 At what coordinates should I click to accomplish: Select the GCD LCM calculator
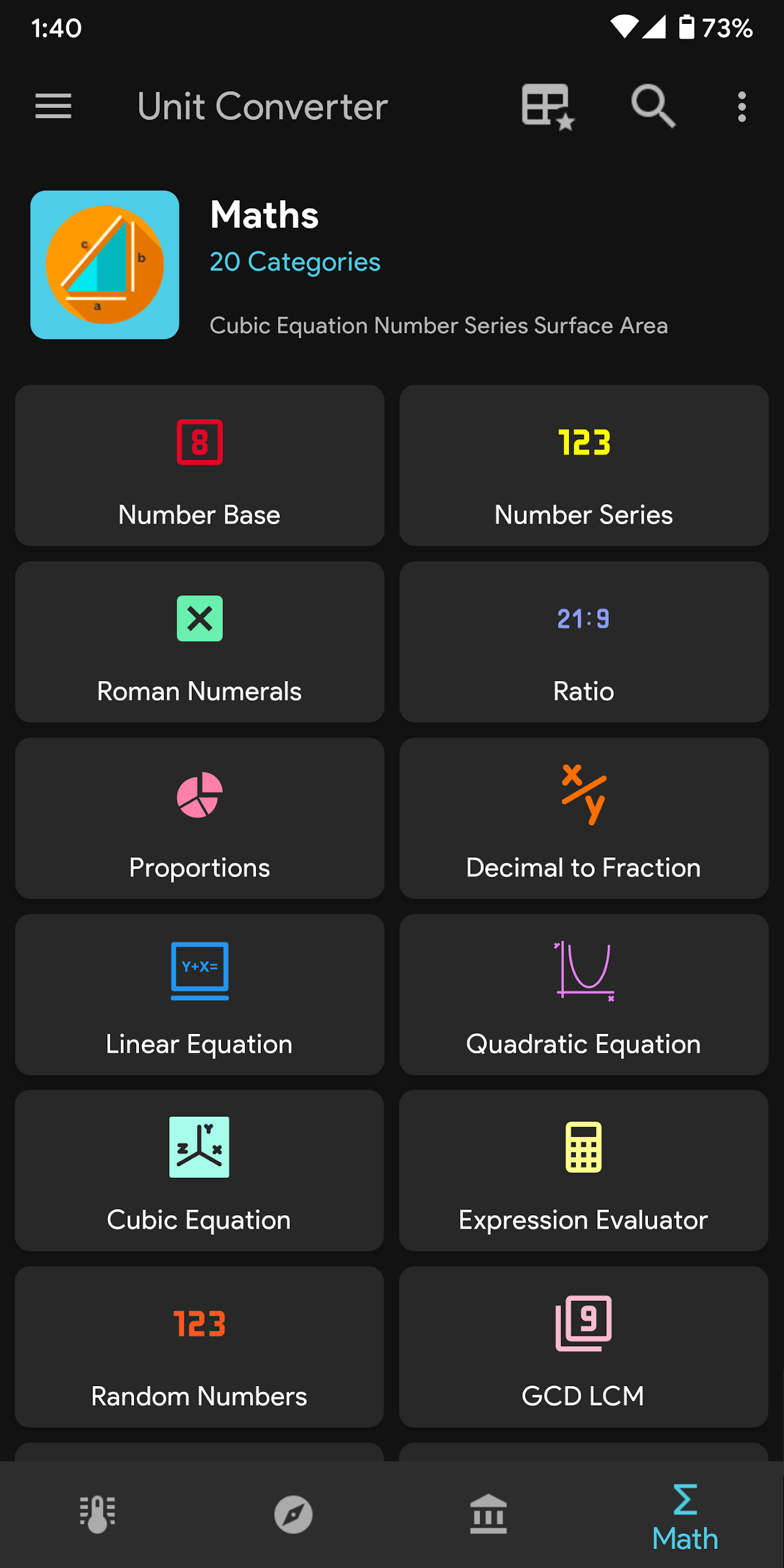point(584,1347)
